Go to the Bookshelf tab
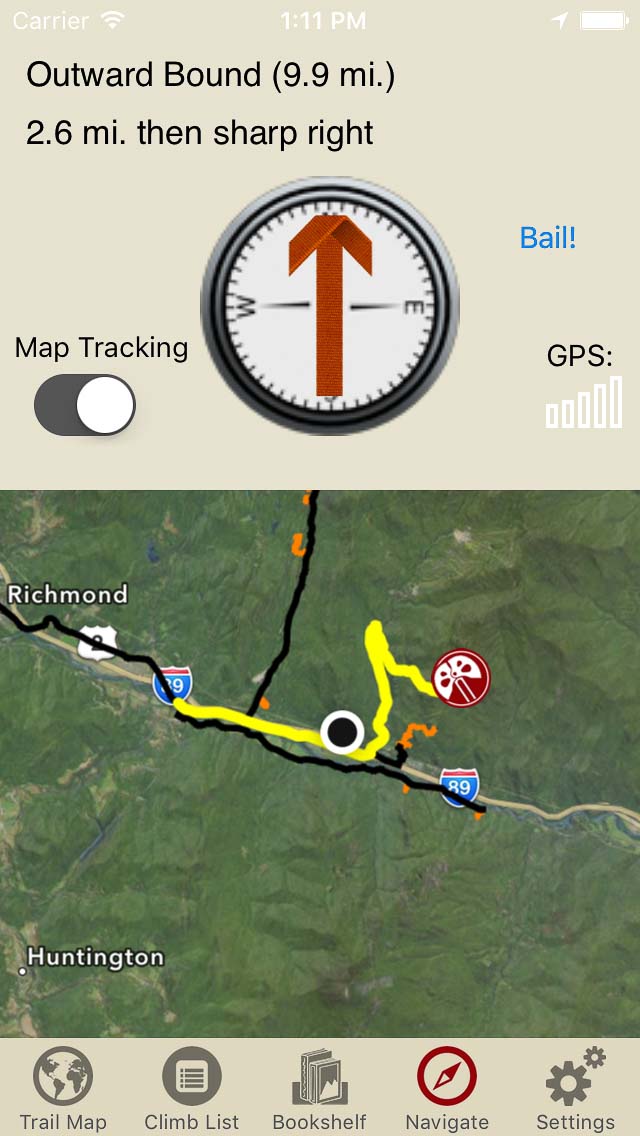 tap(320, 1089)
